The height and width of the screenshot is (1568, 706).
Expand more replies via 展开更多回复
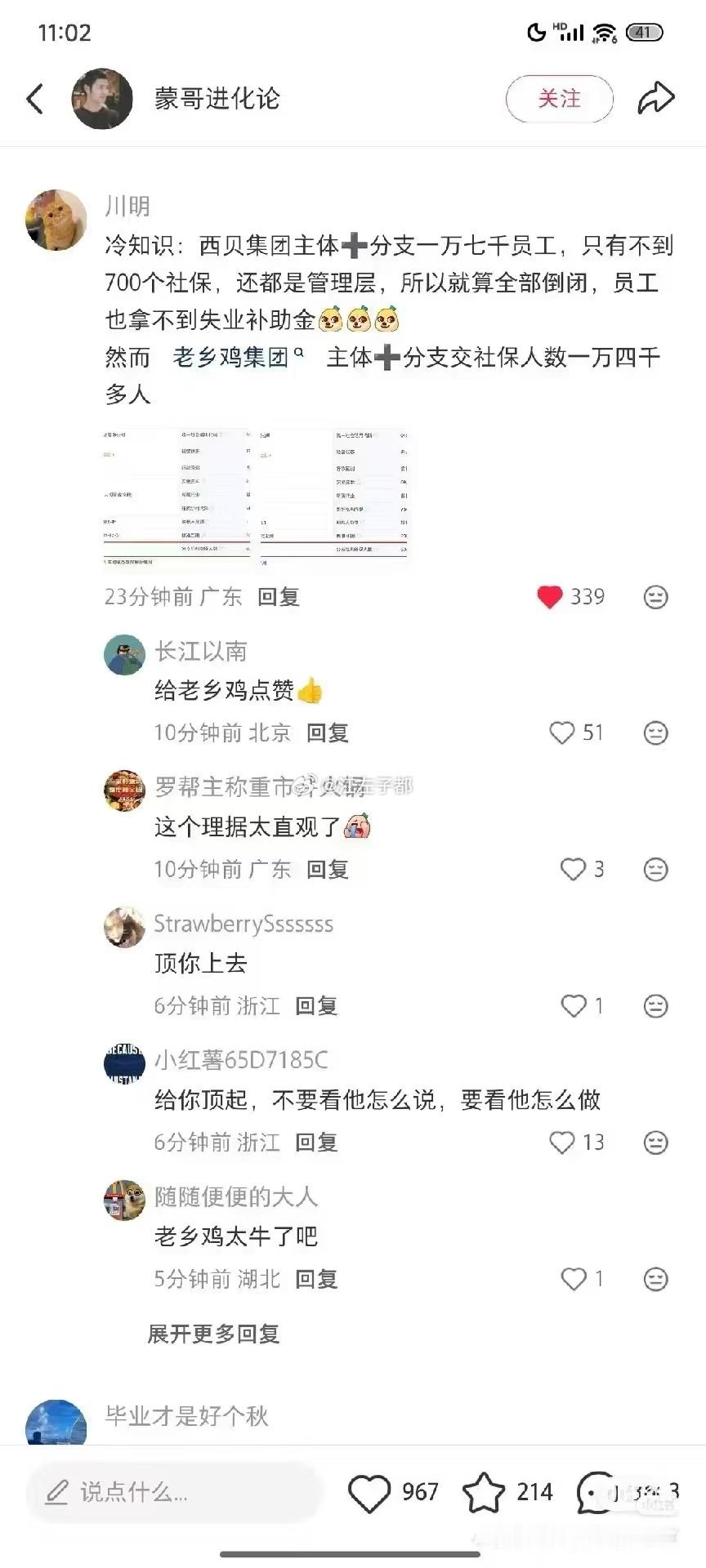[215, 1334]
